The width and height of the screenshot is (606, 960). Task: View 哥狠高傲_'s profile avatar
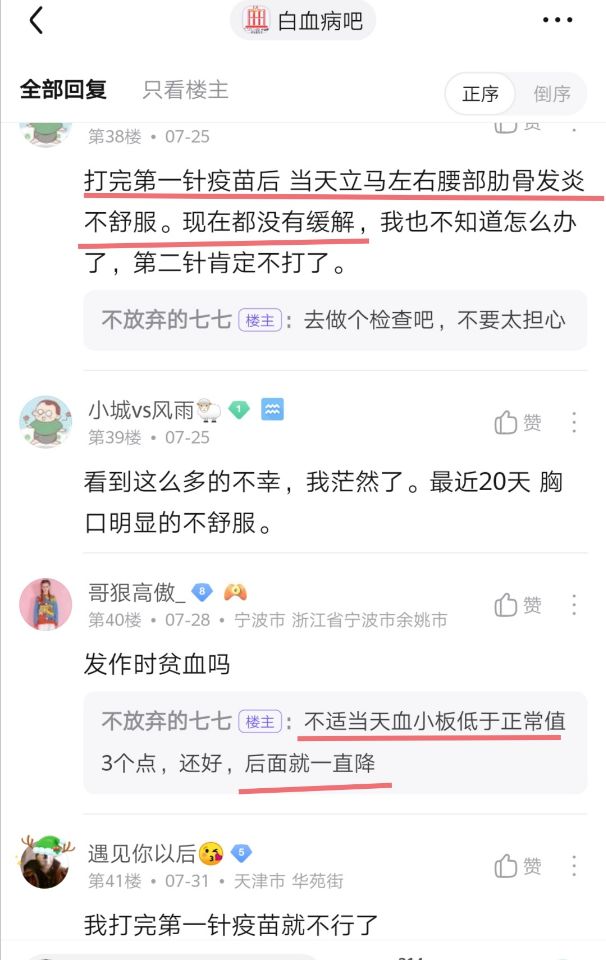click(x=46, y=604)
